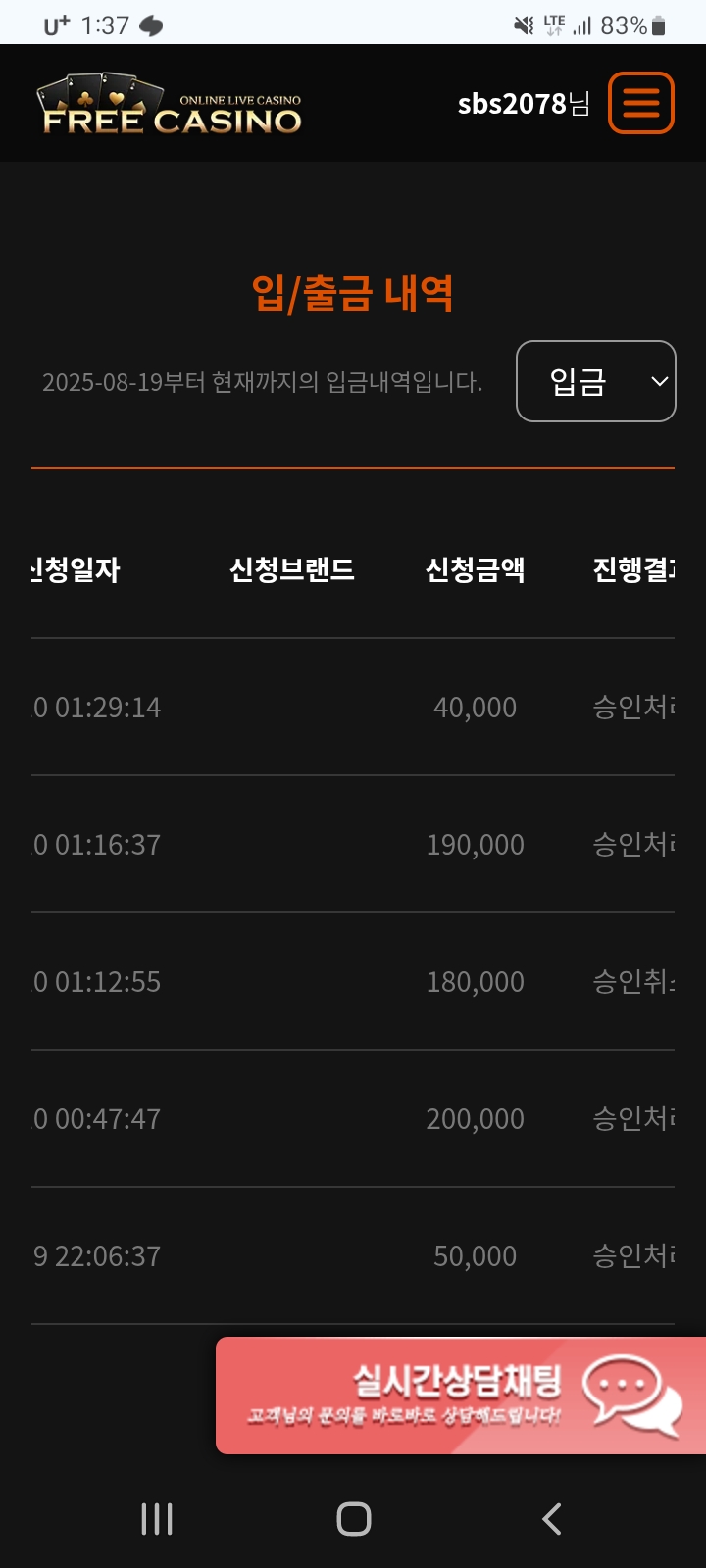Go back with the system back button
706x1568 pixels.
tap(552, 1519)
